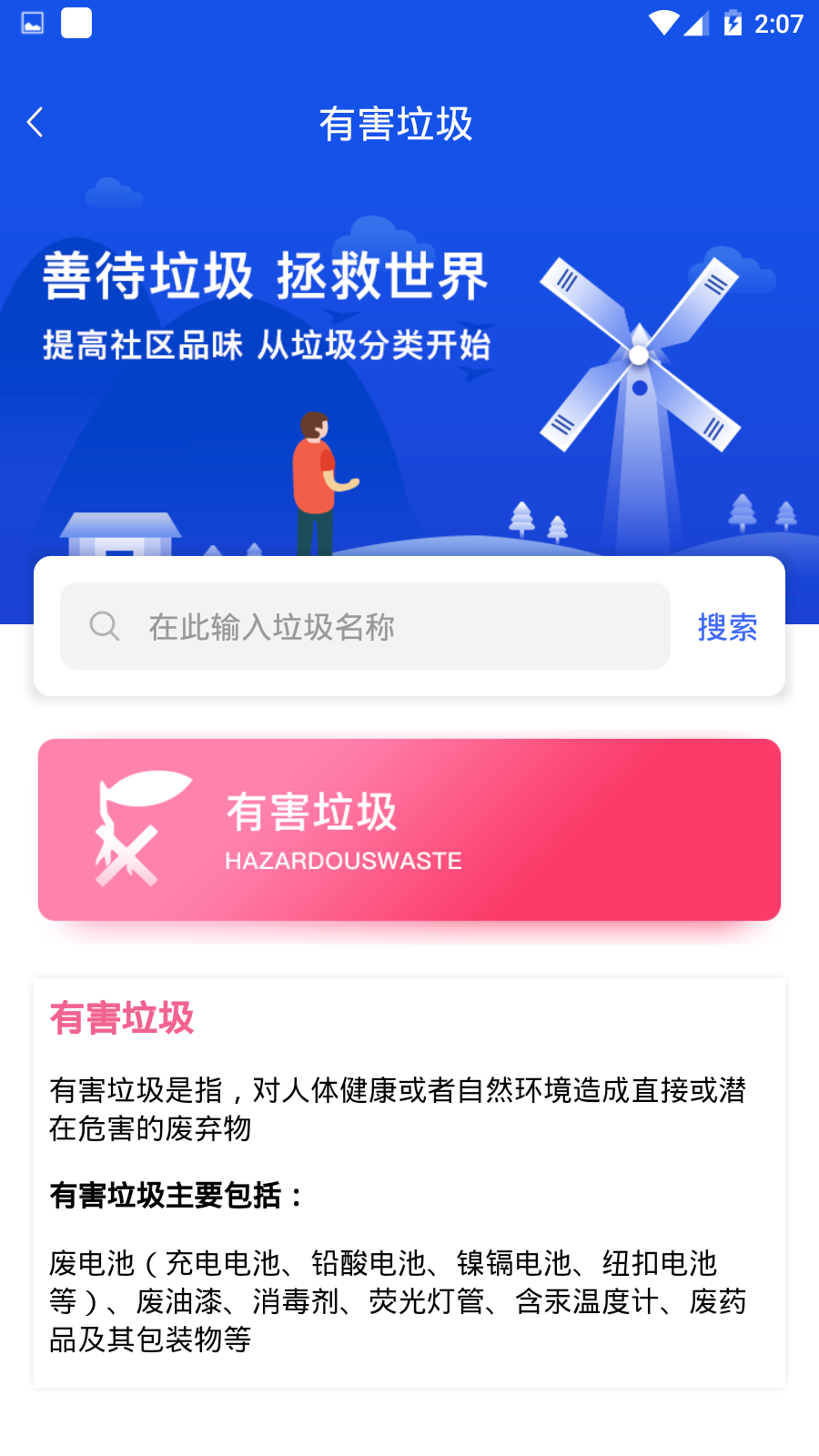
Task: Open the notification image icon in status bar
Action: point(32,22)
